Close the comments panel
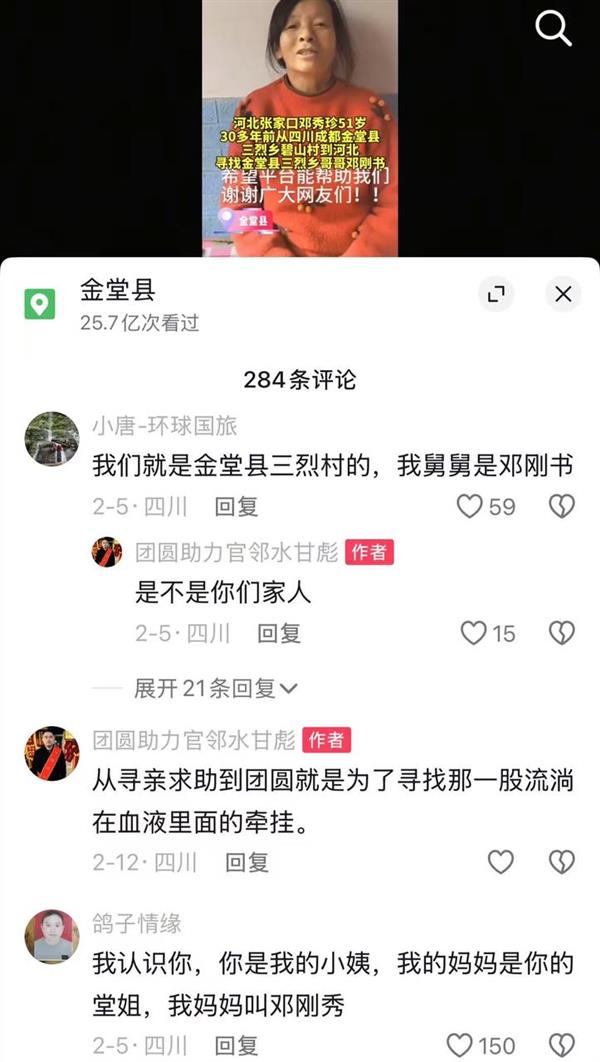This screenshot has width=600, height=1062. click(563, 294)
